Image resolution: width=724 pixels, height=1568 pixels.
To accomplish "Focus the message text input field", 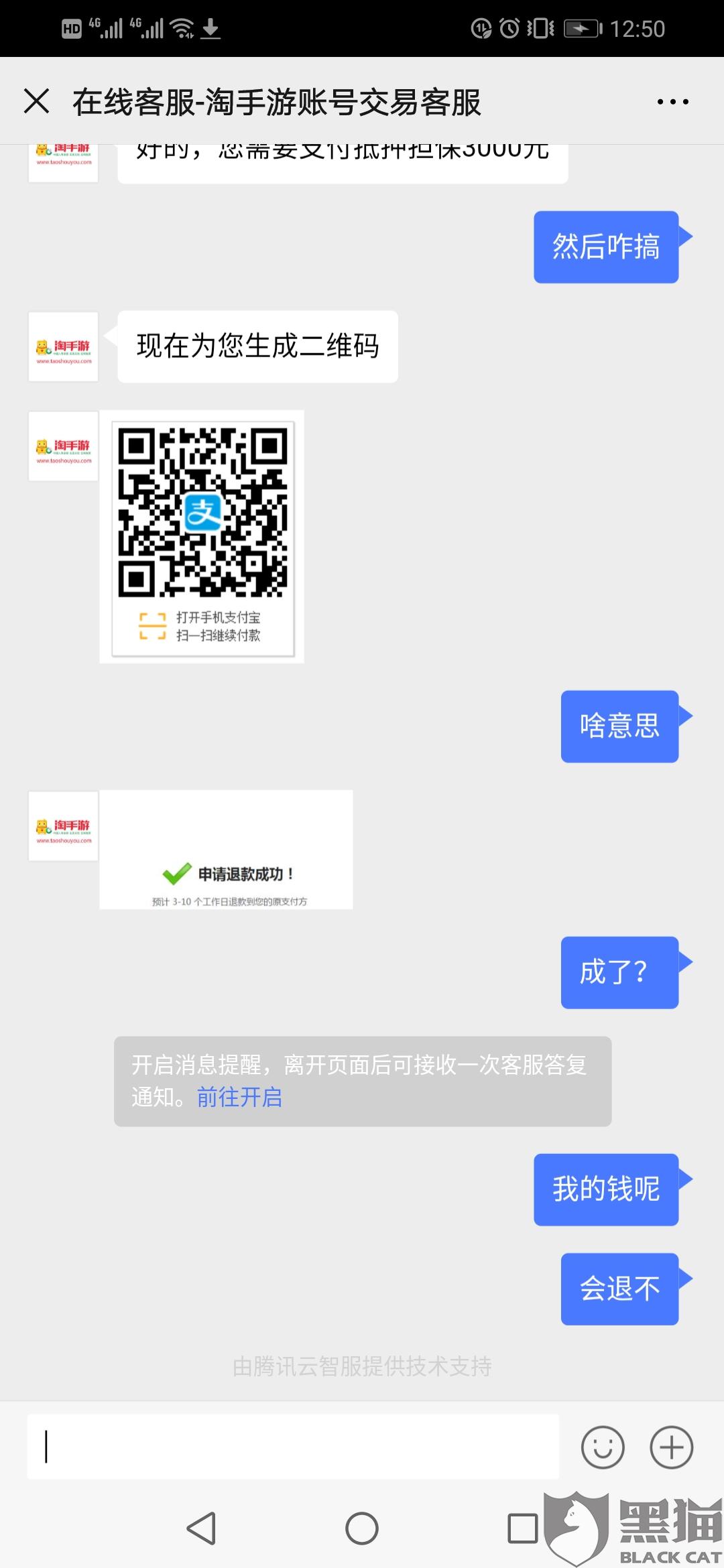I will (293, 1447).
